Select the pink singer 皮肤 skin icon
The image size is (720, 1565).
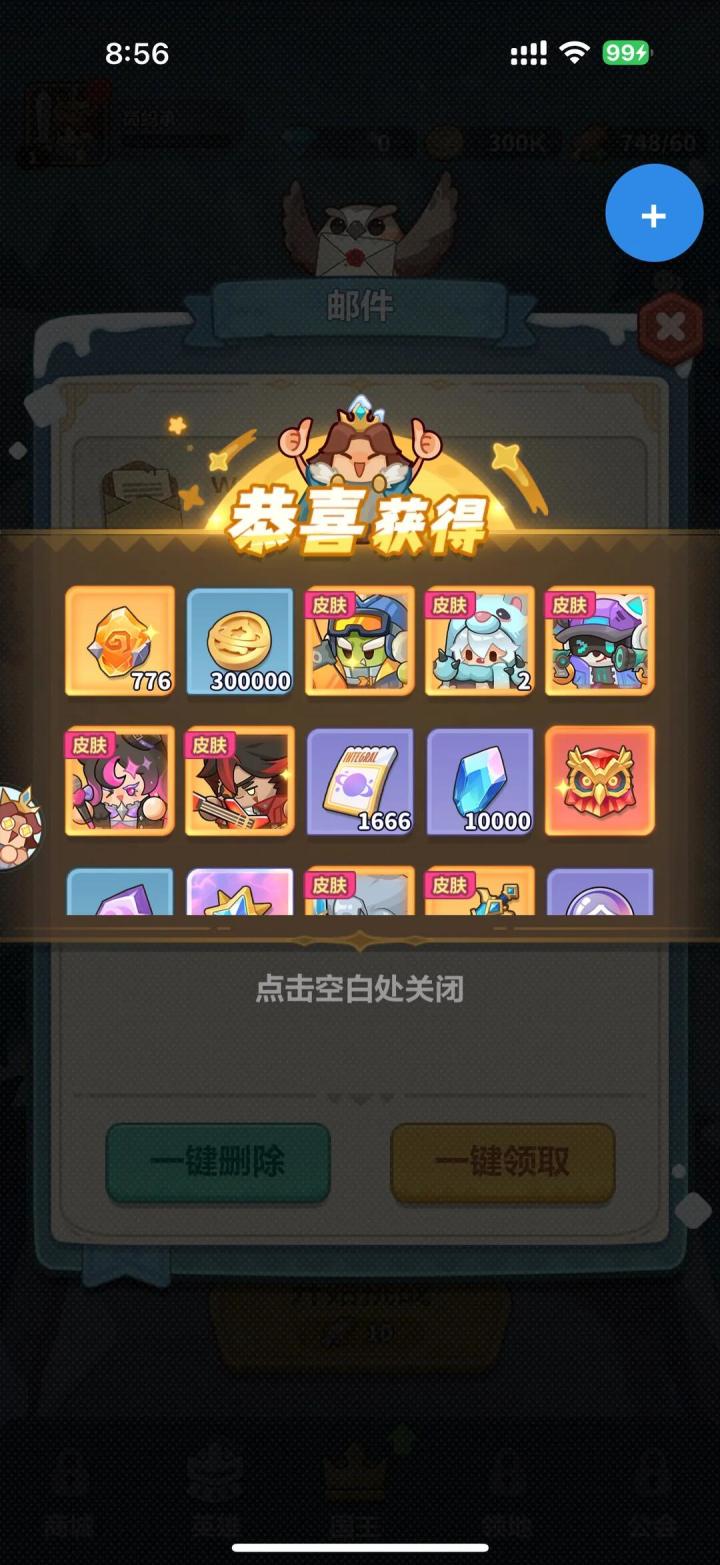click(118, 781)
